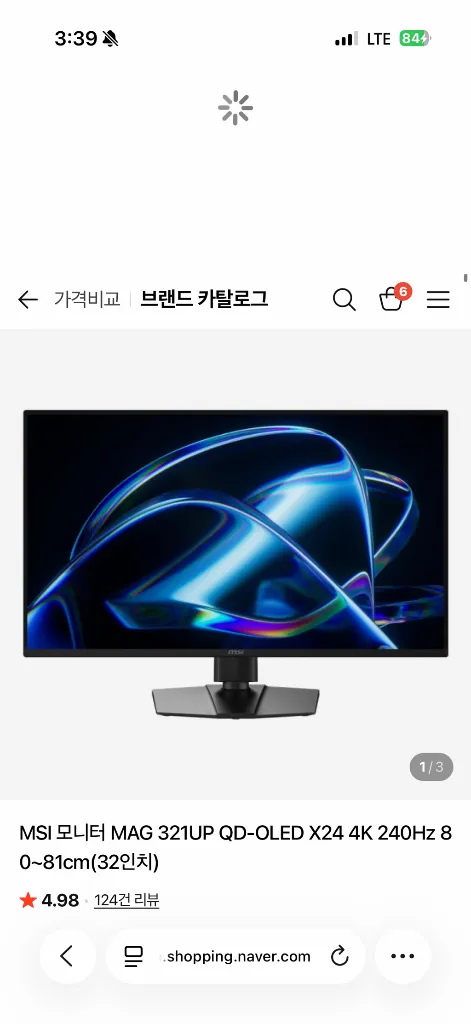The width and height of the screenshot is (471, 1024).
Task: Tap the shopping.naver.com address field
Action: 236,957
